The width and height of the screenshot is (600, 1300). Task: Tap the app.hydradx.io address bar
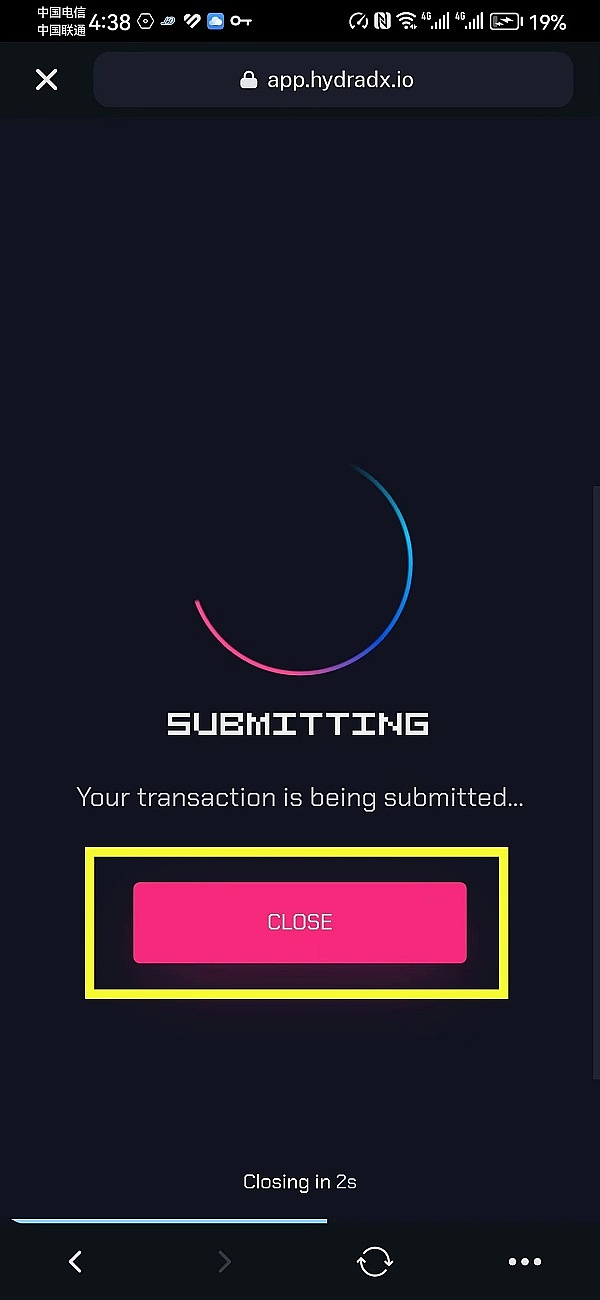(x=332, y=80)
